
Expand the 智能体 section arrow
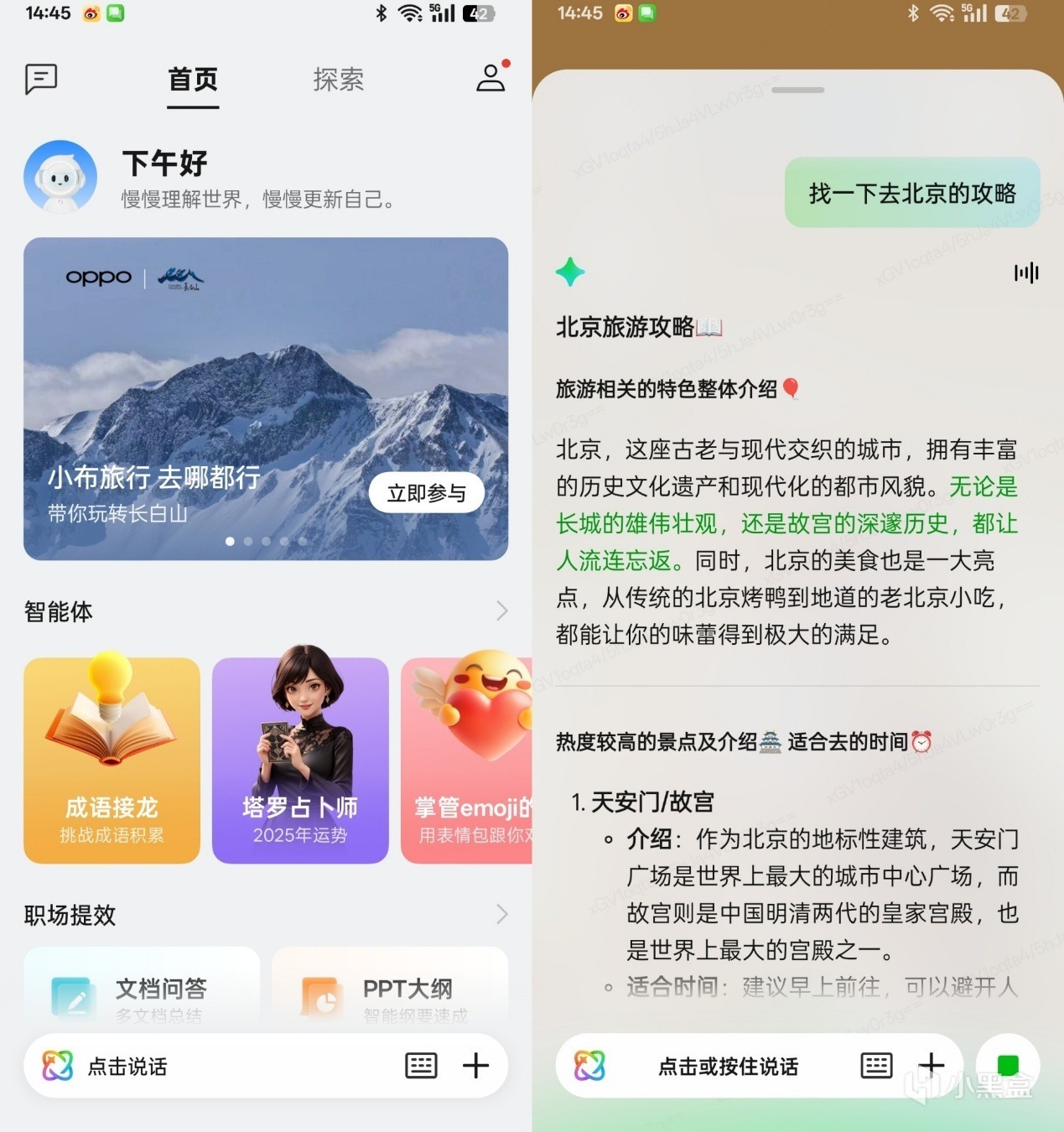pos(501,610)
